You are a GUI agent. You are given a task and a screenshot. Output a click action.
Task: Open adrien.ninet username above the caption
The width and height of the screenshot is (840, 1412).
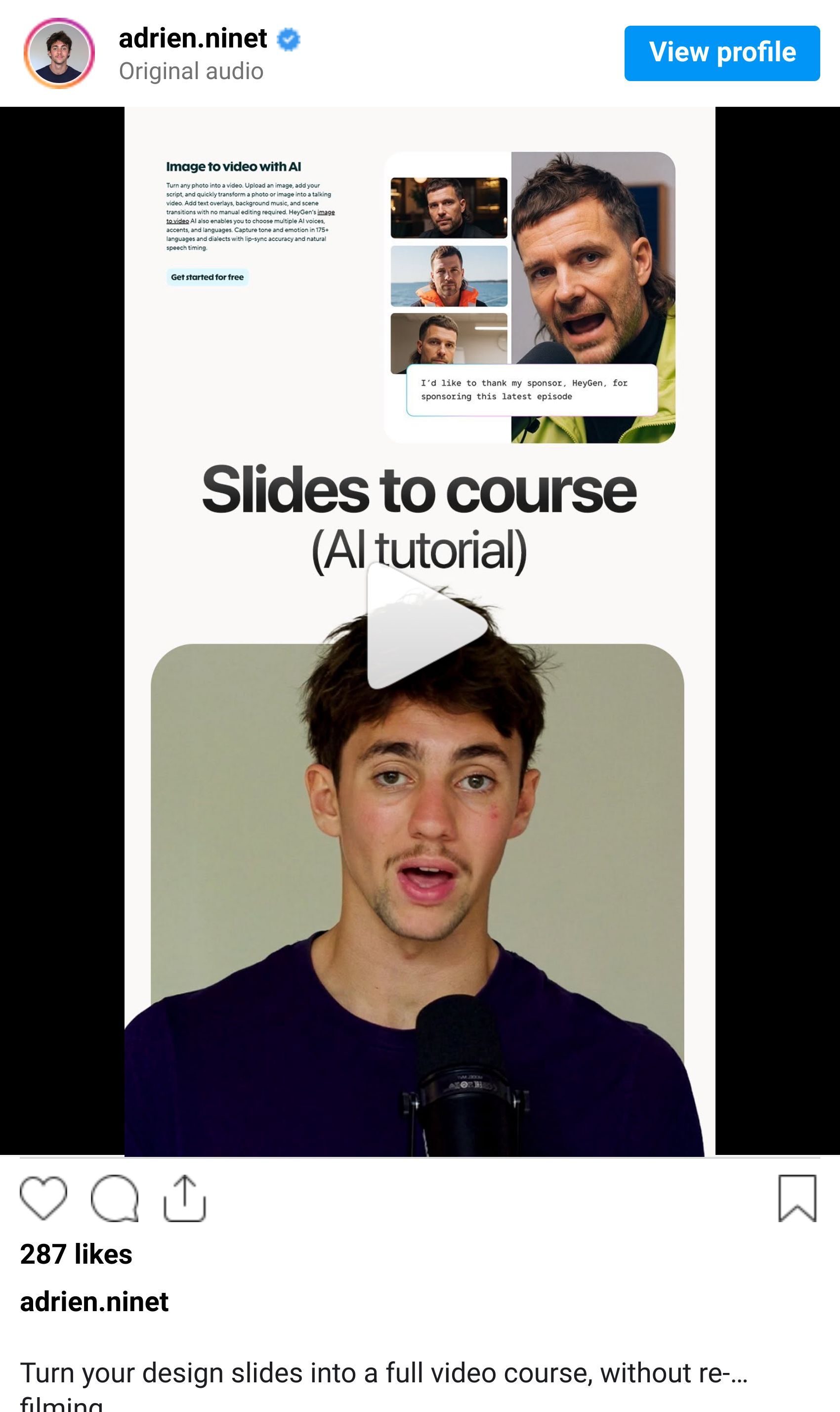click(x=94, y=1302)
